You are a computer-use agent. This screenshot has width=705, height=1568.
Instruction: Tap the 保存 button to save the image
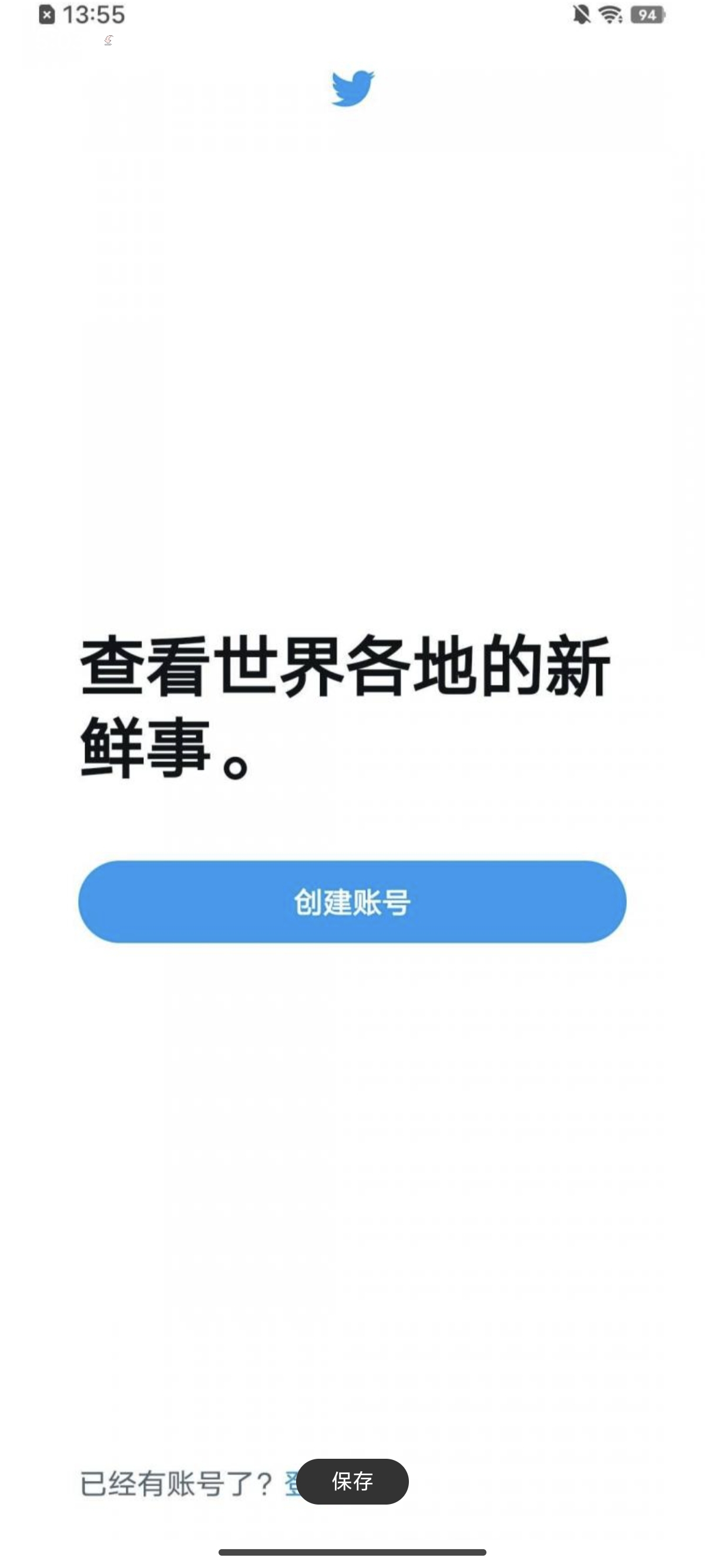352,1481
